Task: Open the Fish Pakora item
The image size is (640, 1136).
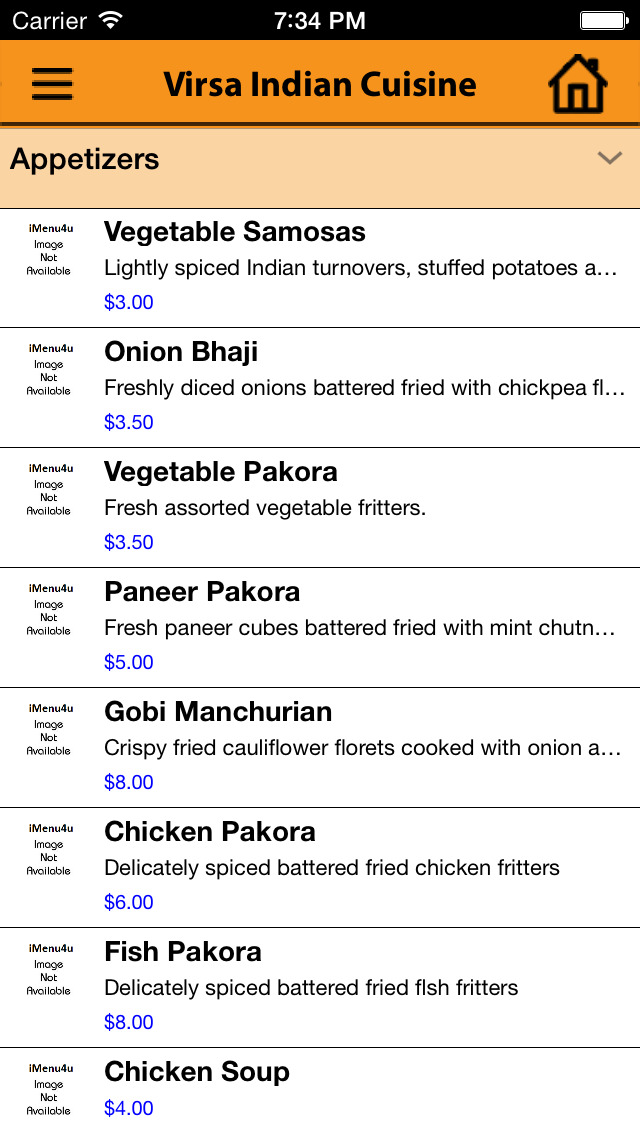Action: click(x=320, y=987)
